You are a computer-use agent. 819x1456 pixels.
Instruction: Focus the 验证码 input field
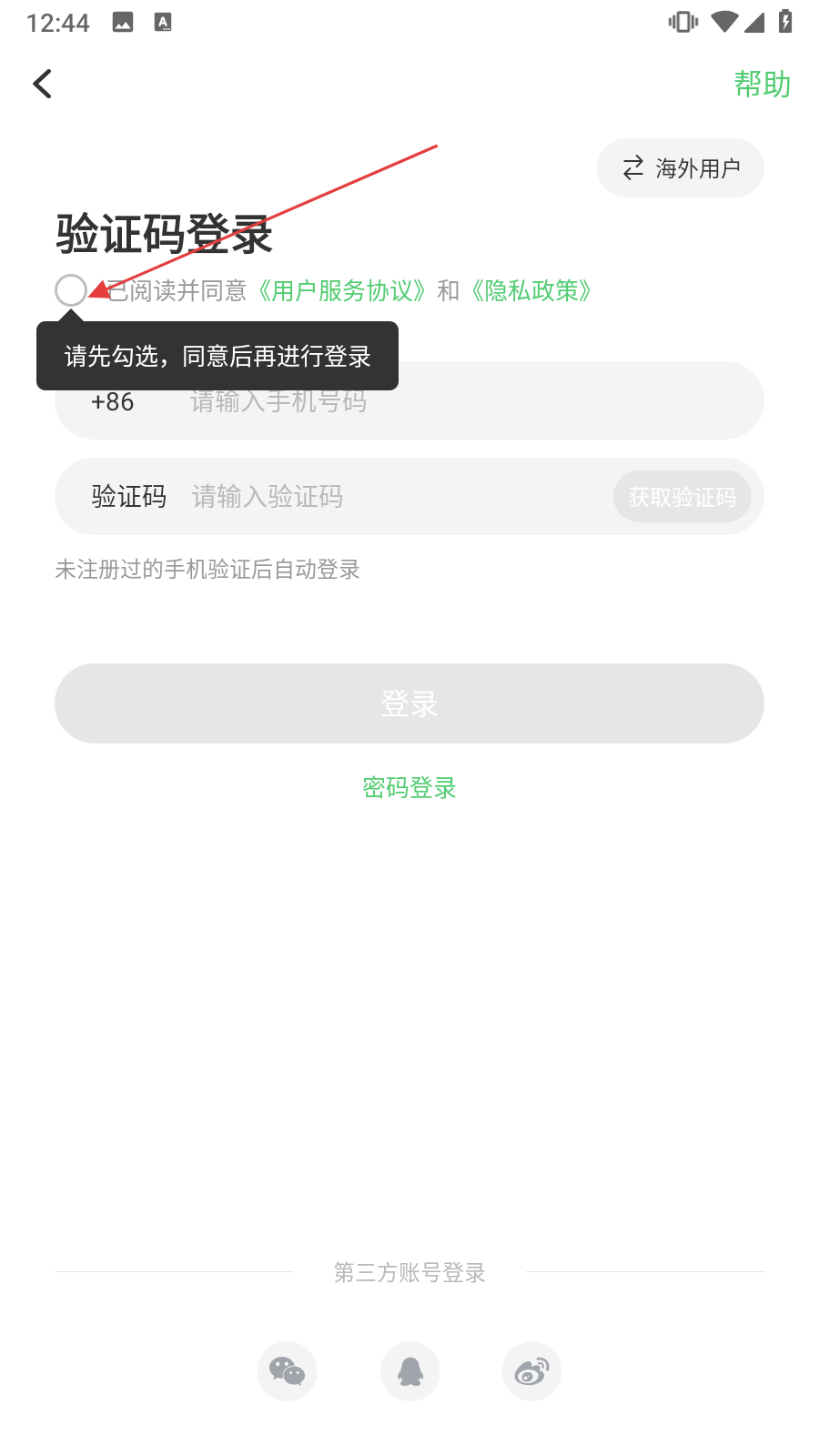click(x=391, y=497)
